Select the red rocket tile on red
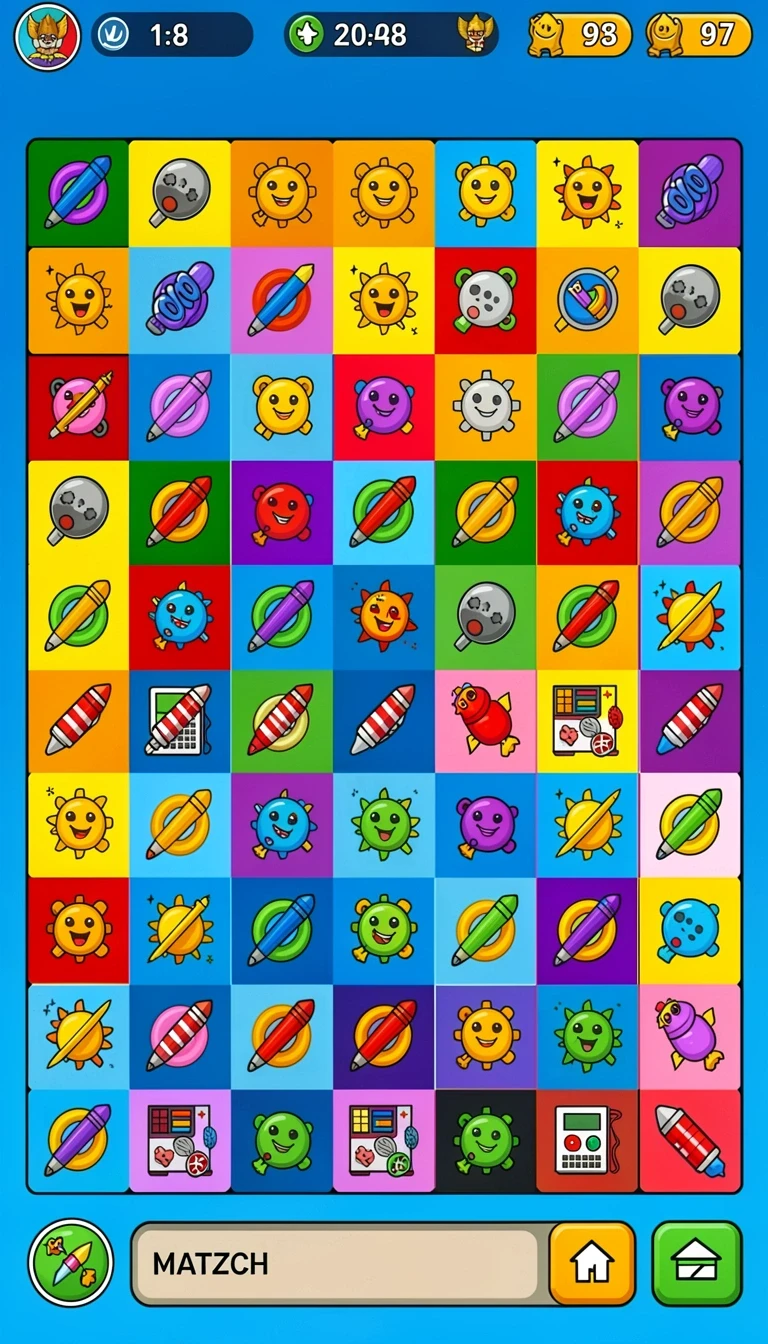This screenshot has height=1344, width=768. [x=690, y=1139]
